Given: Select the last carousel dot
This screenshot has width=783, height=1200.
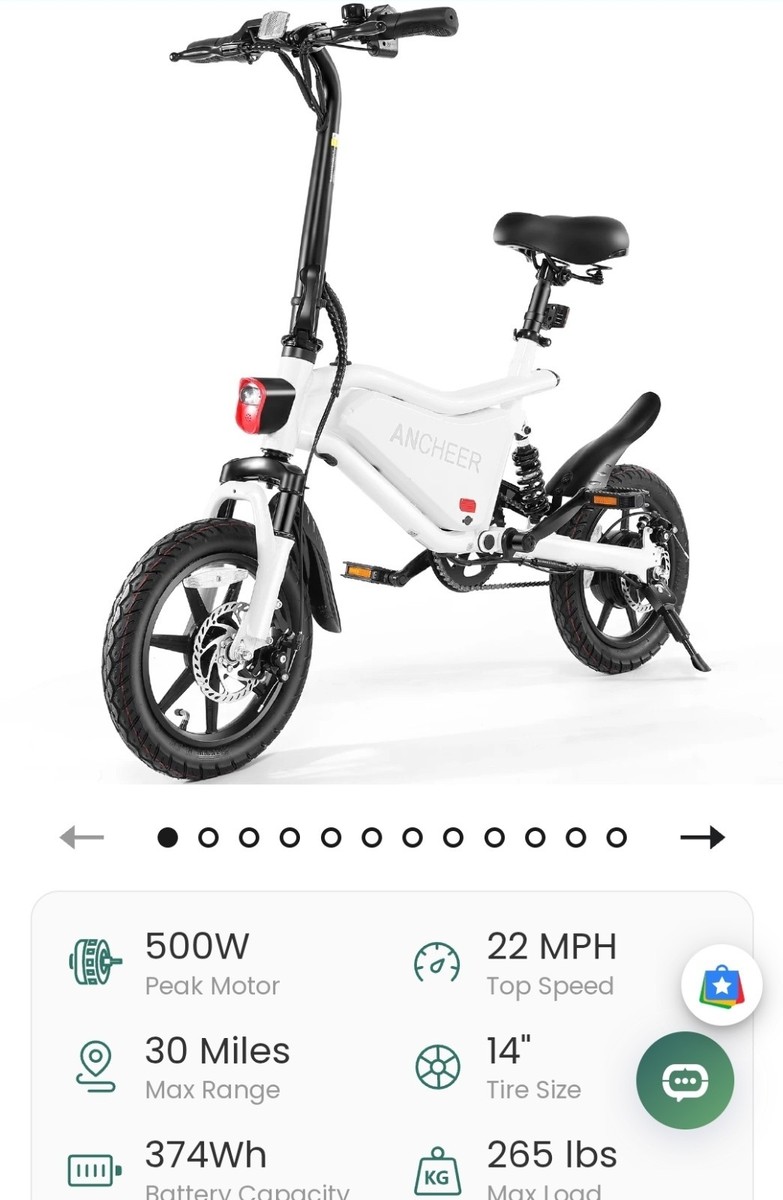Looking at the screenshot, I should click(x=615, y=837).
